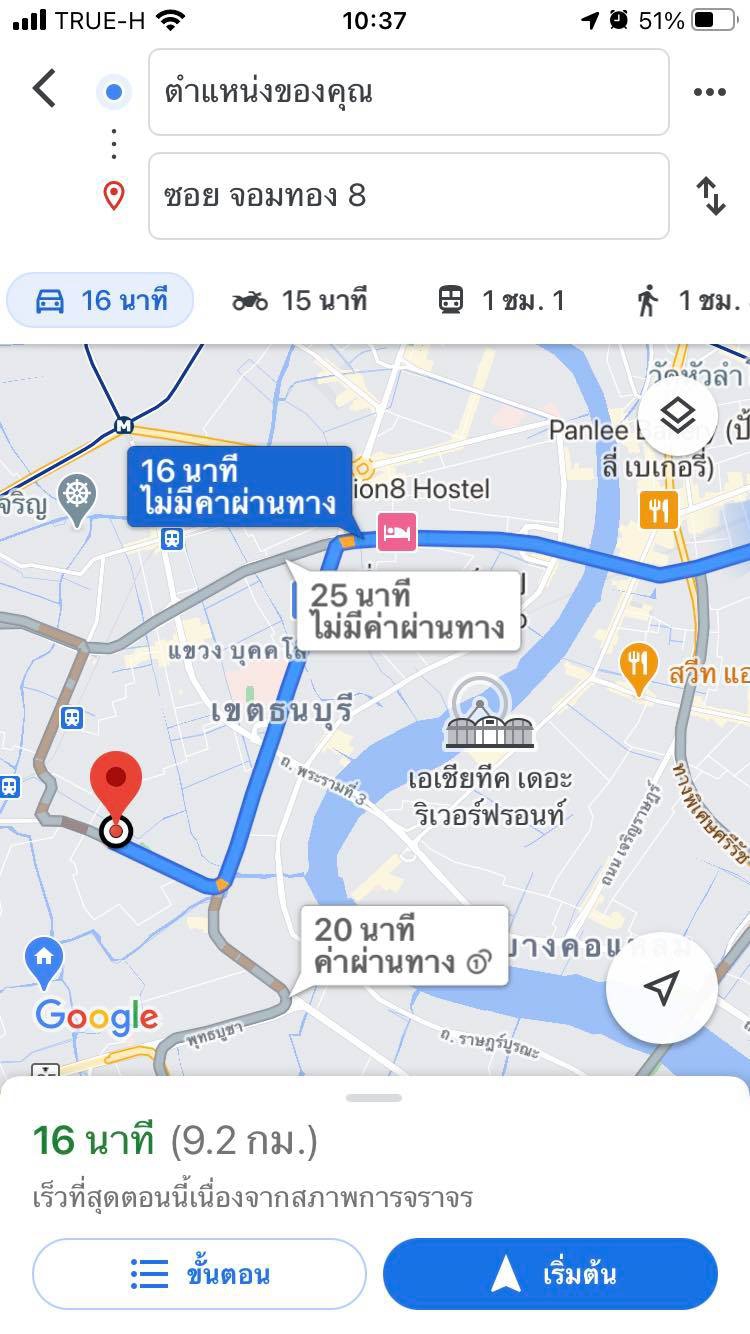Expand the bottom sheet handle
The width and height of the screenshot is (750, 1334).
point(374,1098)
